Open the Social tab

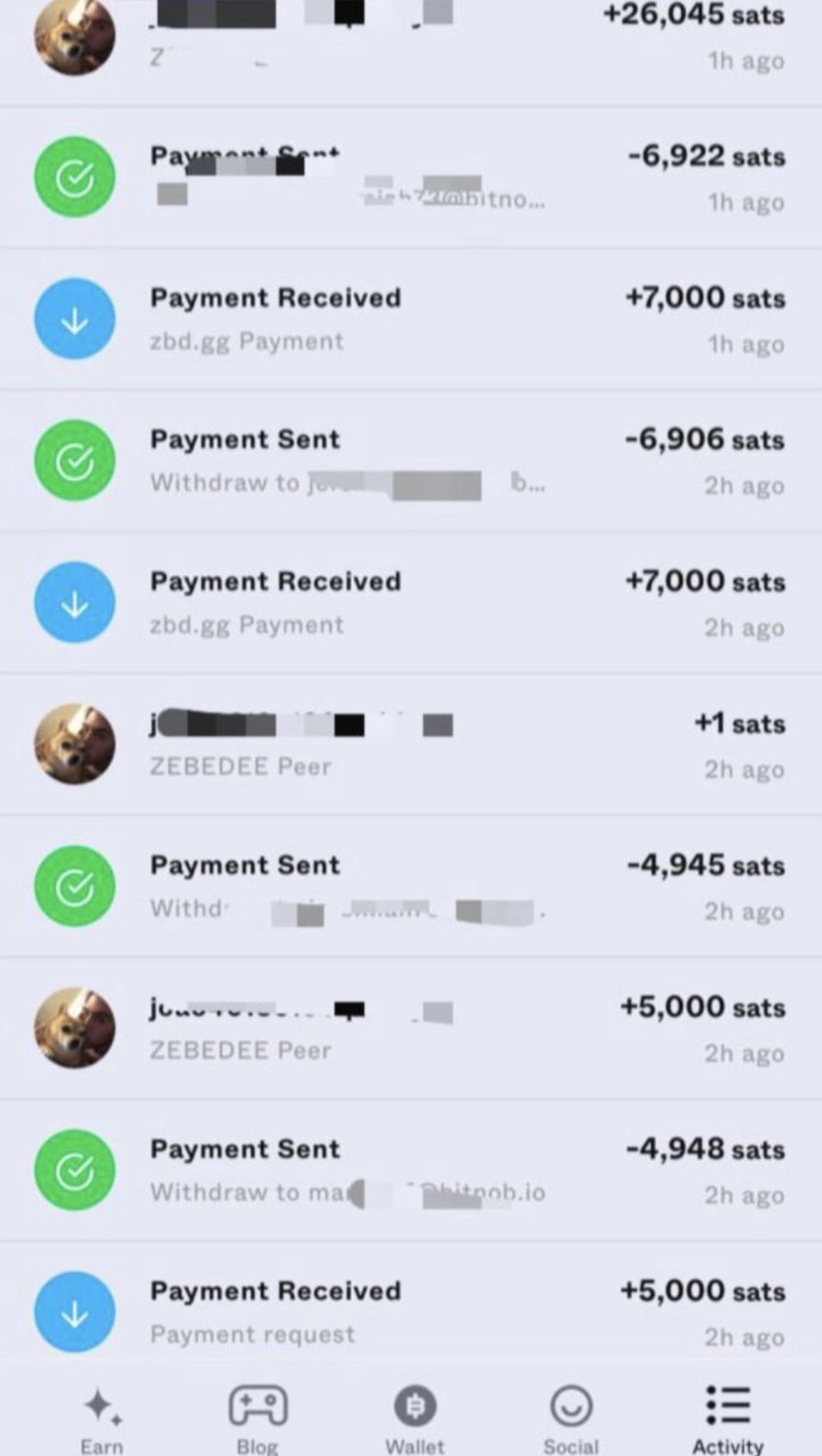[571, 1418]
